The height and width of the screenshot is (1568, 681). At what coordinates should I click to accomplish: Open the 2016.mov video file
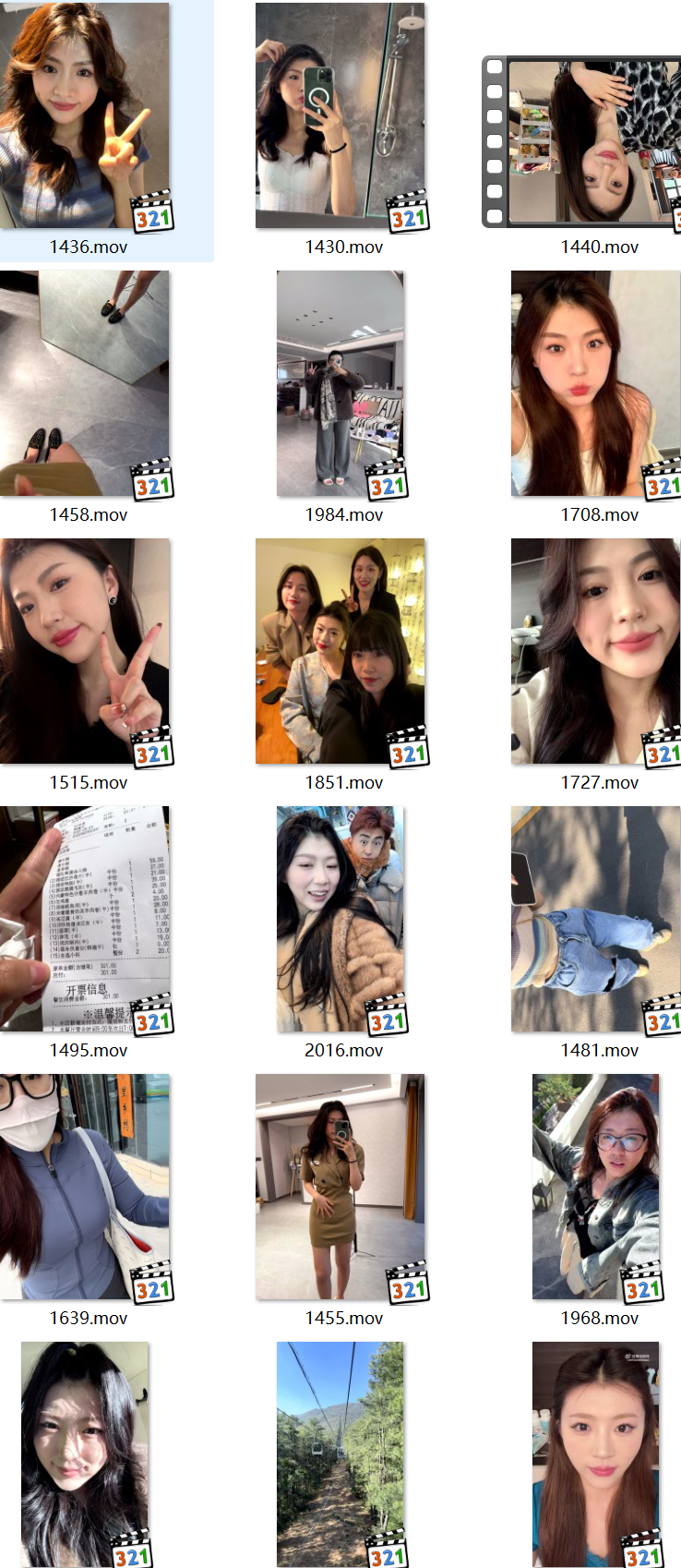coord(340,919)
